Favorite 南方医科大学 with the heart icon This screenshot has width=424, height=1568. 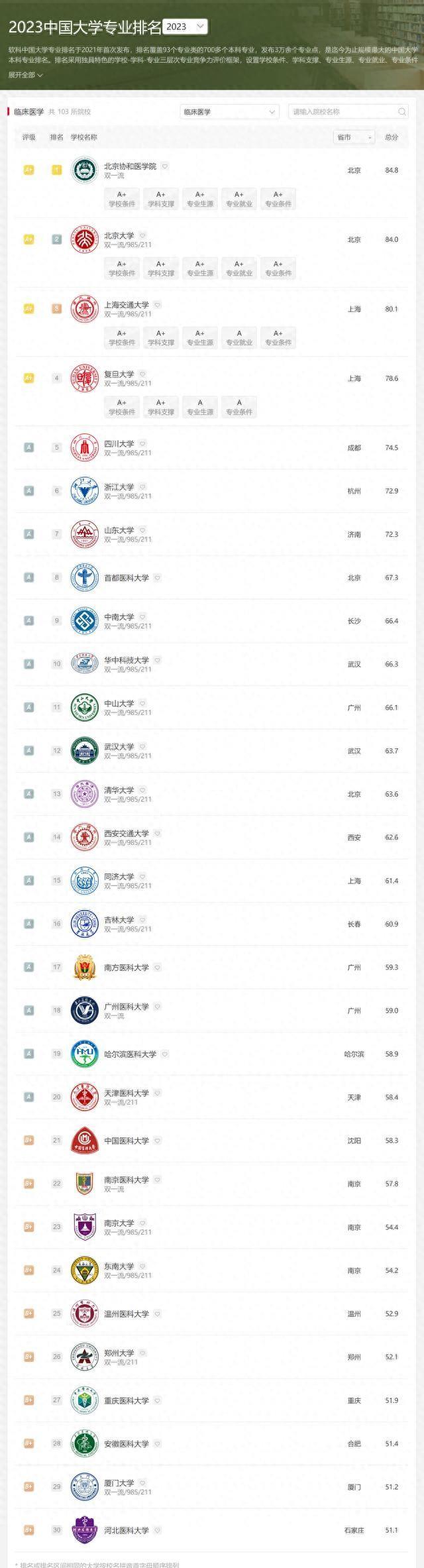click(158, 968)
